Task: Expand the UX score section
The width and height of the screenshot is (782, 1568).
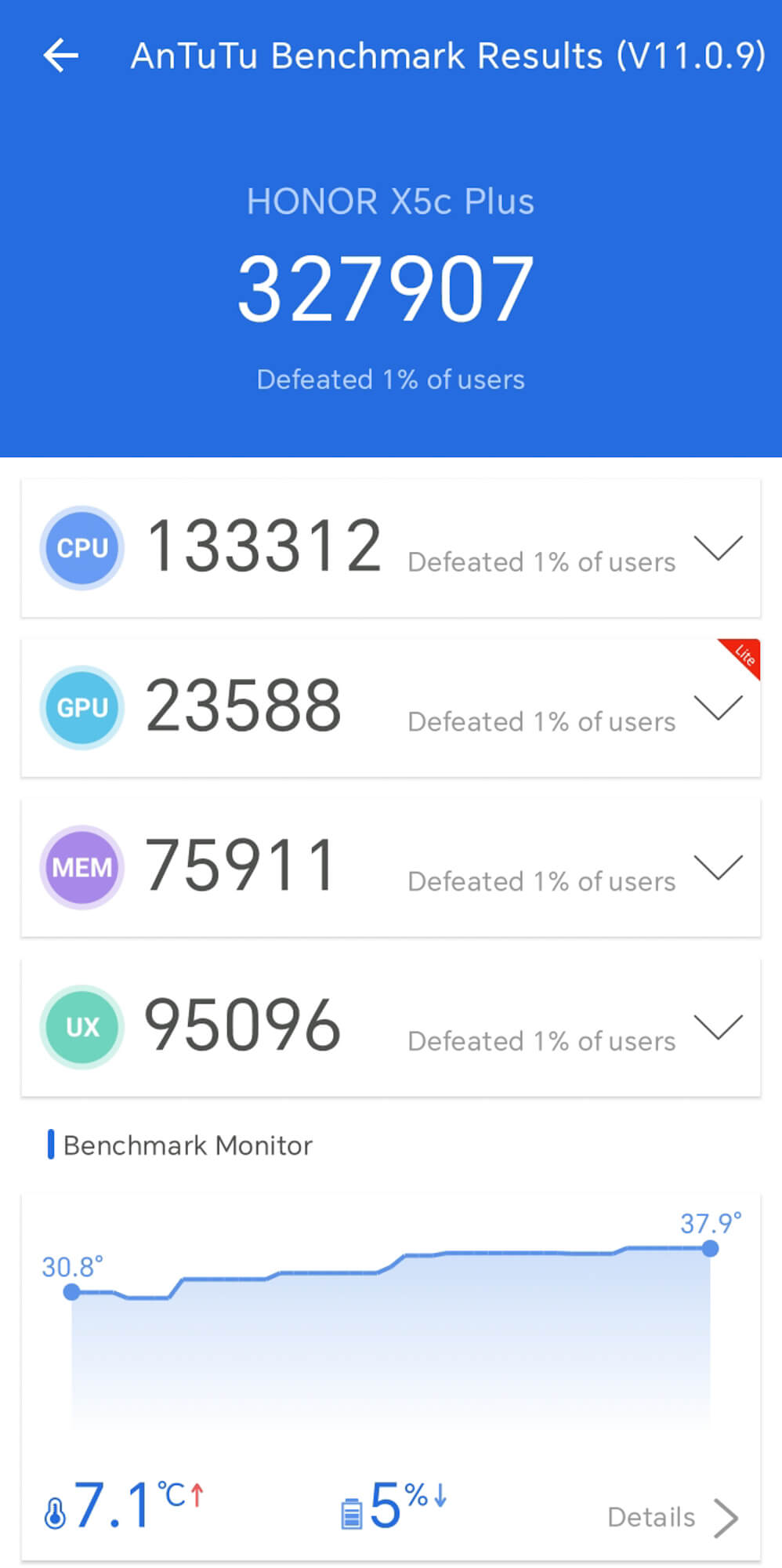Action: click(718, 1027)
